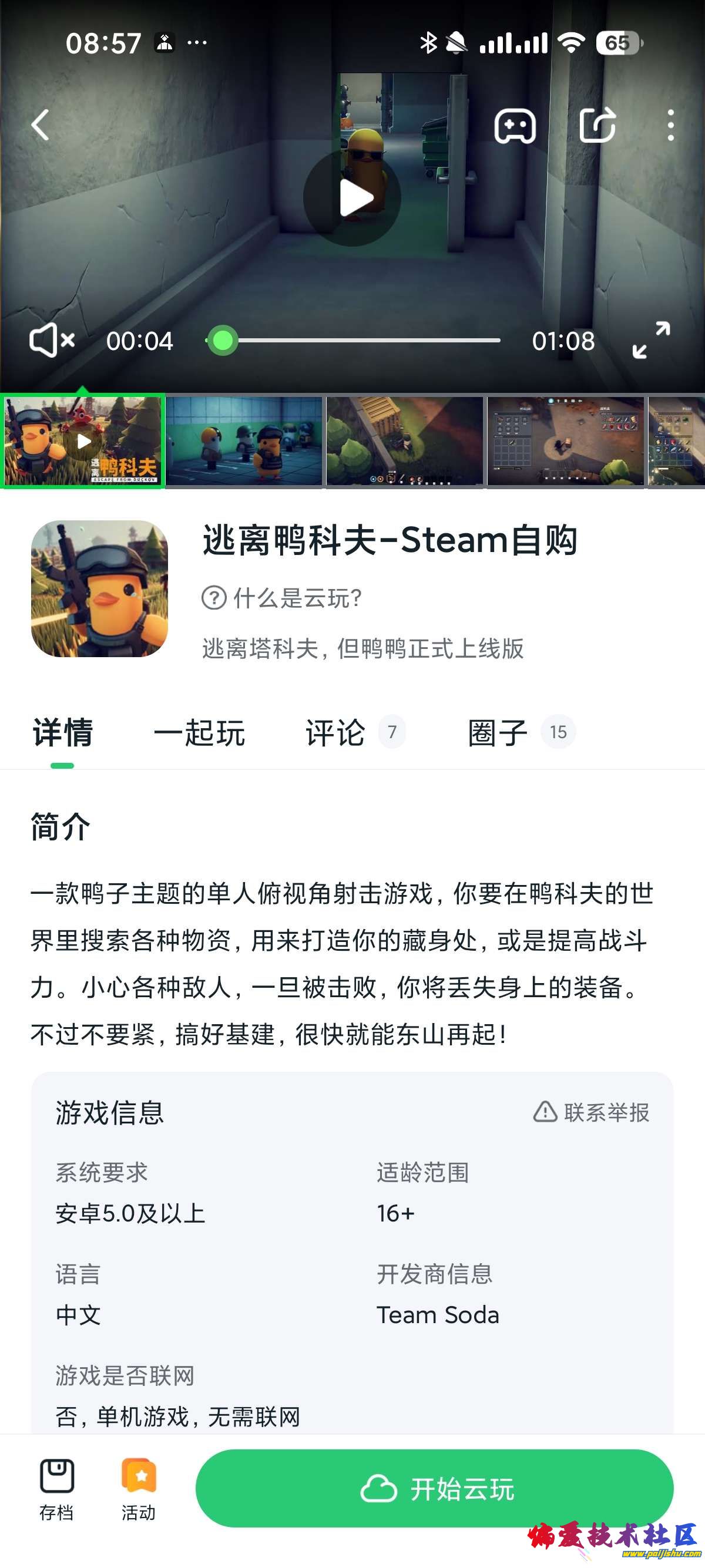Play the game trailer video
Screen dimensions: 705x1568
pyautogui.click(x=352, y=198)
